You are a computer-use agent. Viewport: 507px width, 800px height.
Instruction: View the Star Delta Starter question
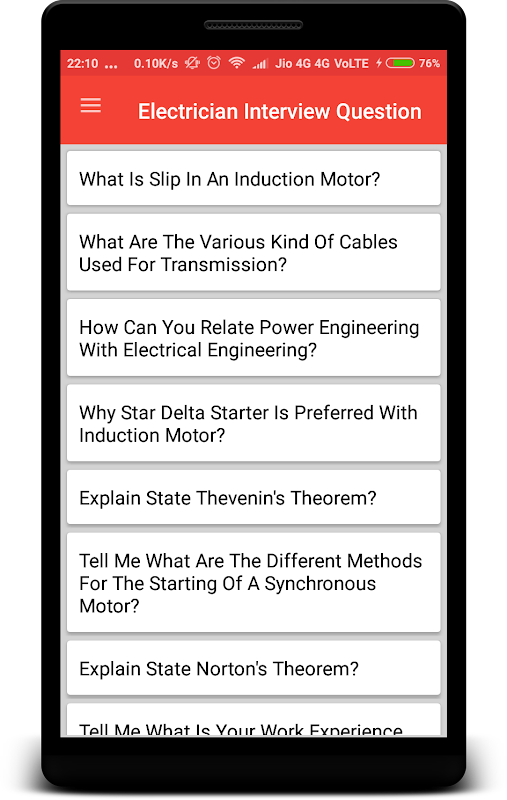[x=254, y=423]
